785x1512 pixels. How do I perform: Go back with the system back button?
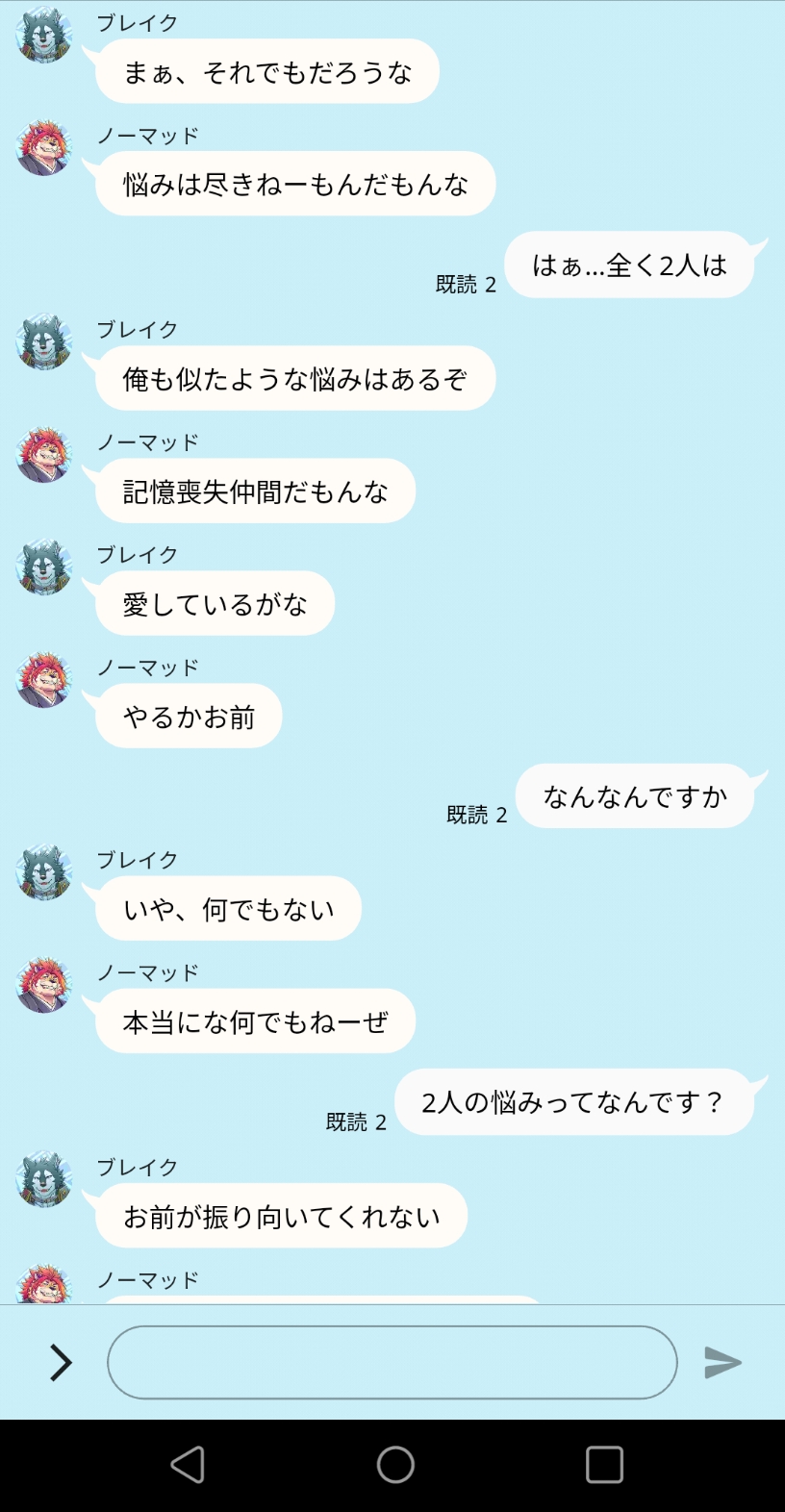click(188, 1465)
